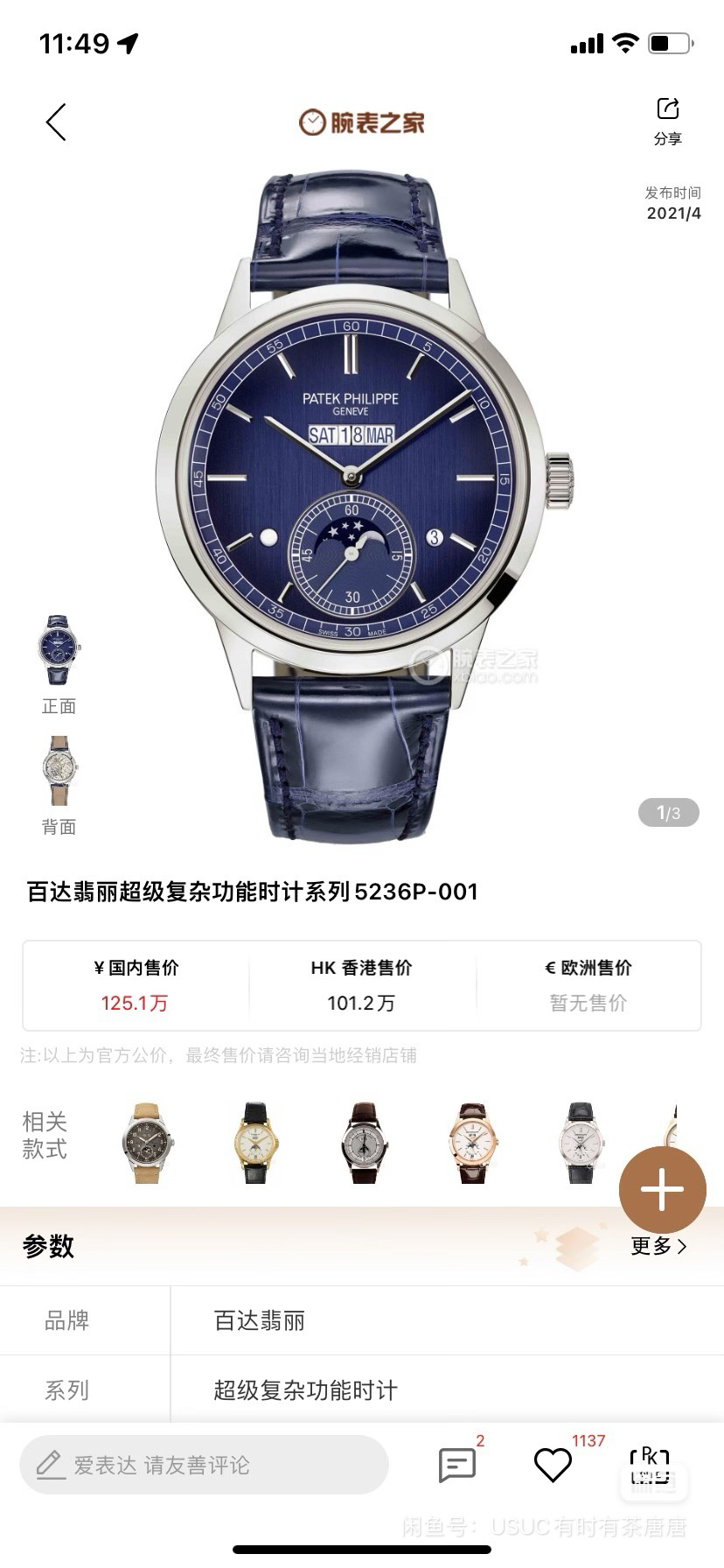Select the 背面 back view thumbnail

tap(59, 772)
